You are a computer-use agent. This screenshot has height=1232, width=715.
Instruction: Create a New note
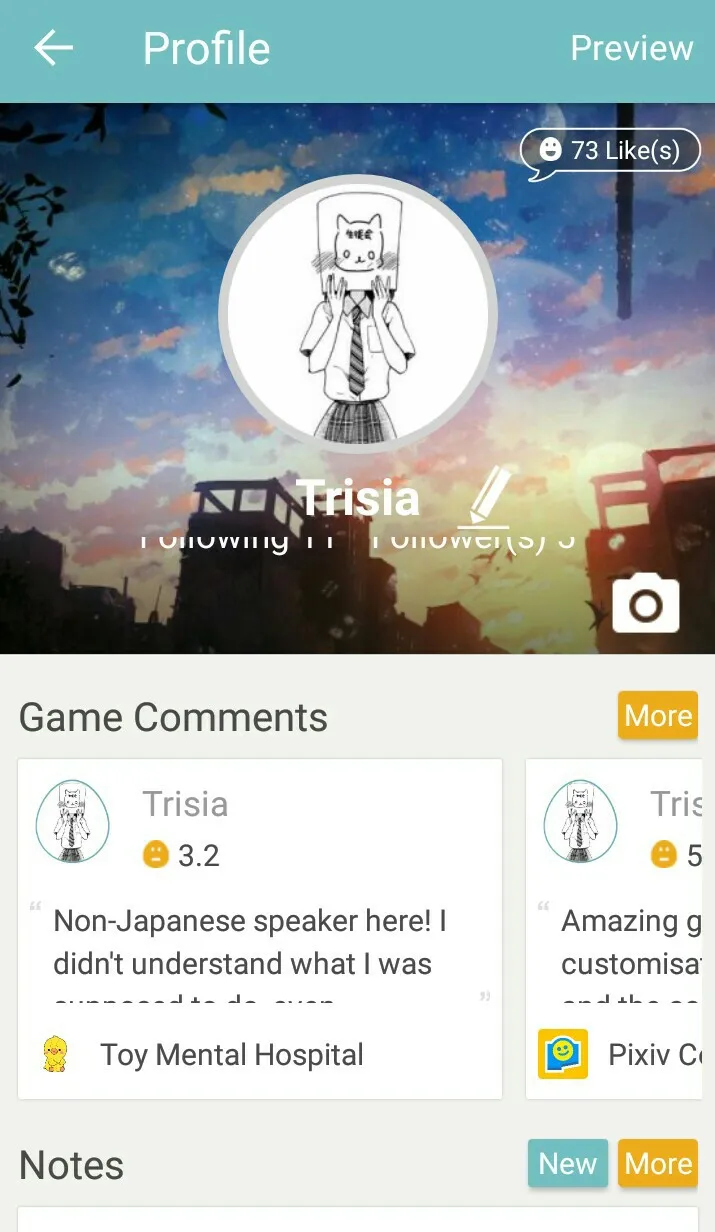click(x=567, y=1164)
